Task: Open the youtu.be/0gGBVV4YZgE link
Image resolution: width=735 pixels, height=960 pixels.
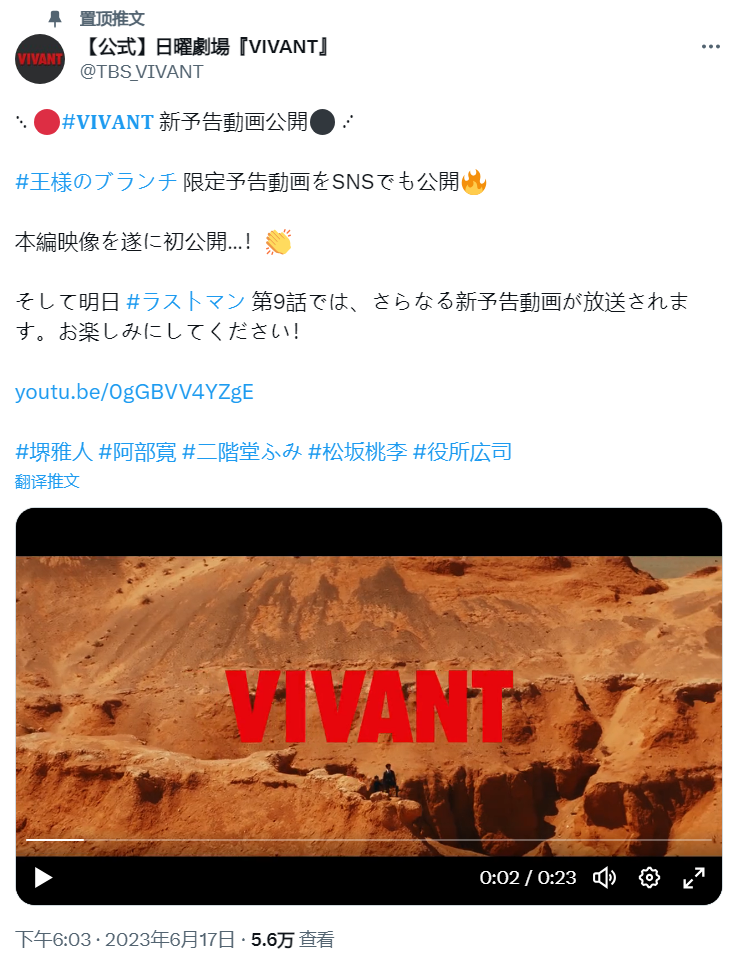Action: [134, 391]
